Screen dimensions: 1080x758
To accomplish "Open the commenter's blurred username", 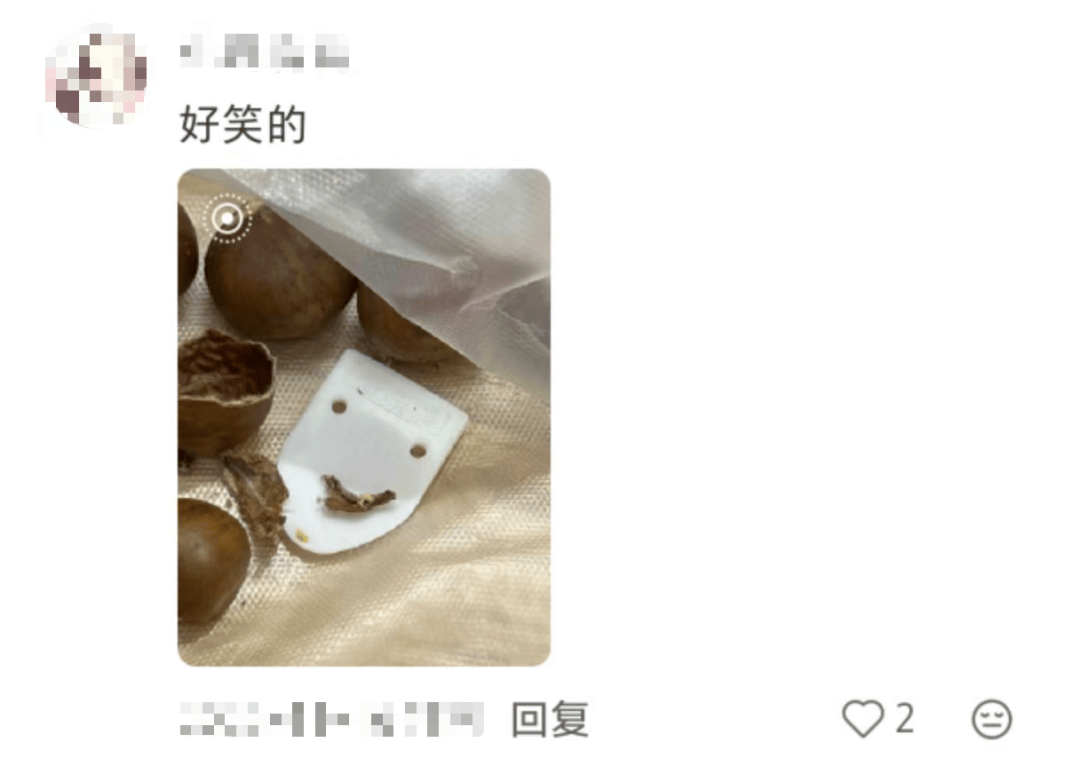I will (x=265, y=52).
